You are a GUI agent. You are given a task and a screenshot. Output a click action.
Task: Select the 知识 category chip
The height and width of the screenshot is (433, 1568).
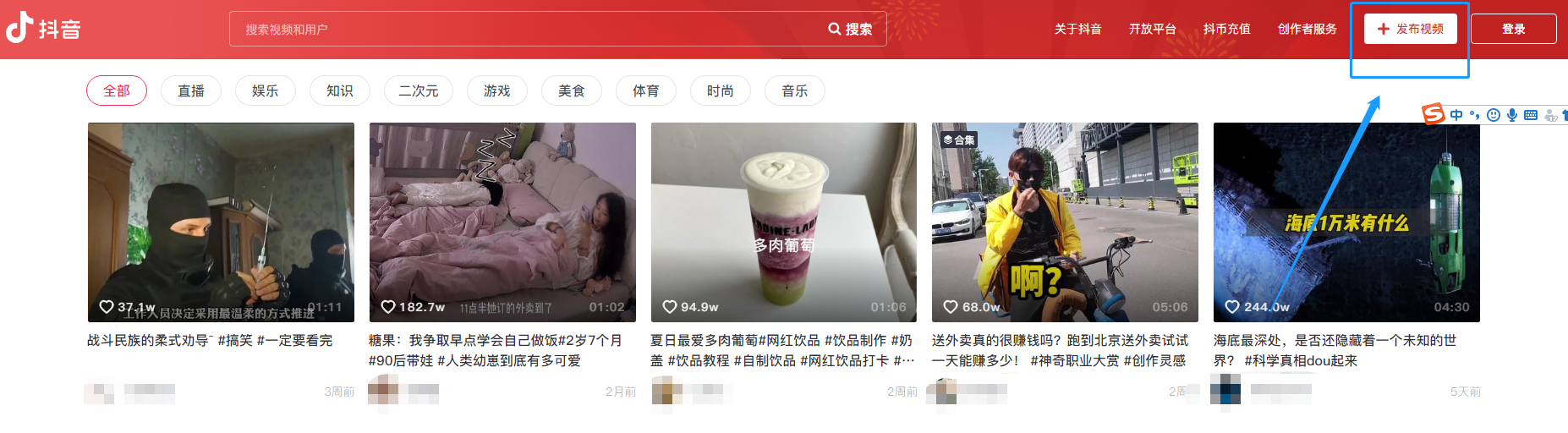[x=339, y=90]
